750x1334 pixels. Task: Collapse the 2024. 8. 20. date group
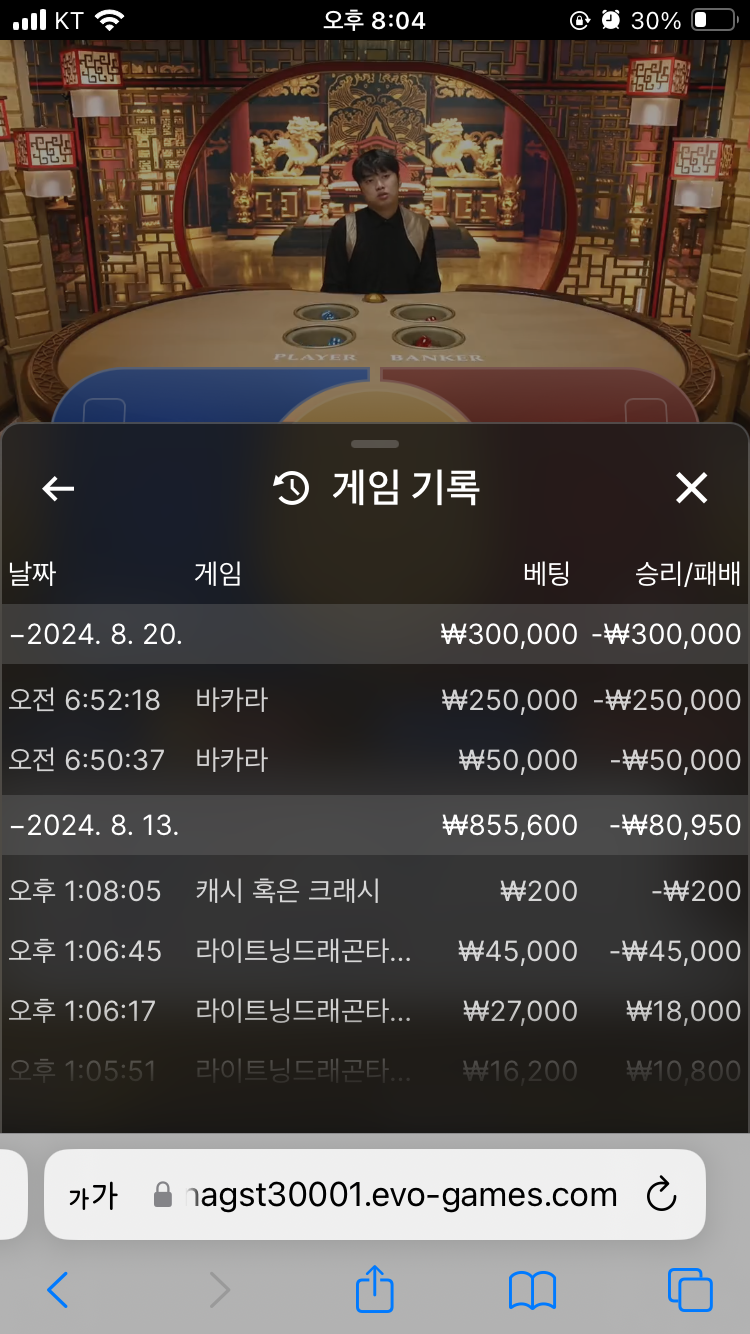95,634
